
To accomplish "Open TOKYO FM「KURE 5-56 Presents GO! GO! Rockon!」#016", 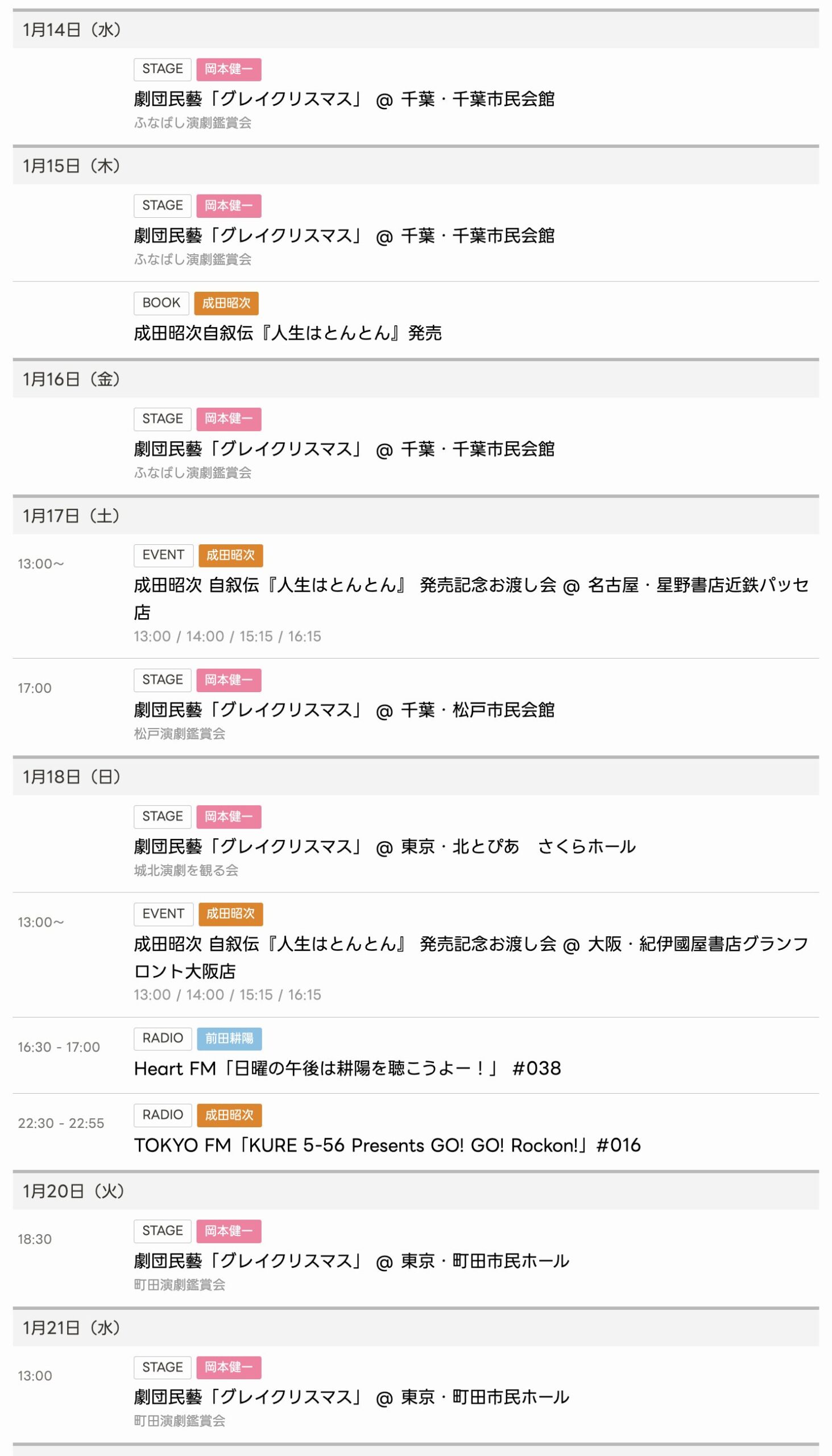I will (x=387, y=1145).
